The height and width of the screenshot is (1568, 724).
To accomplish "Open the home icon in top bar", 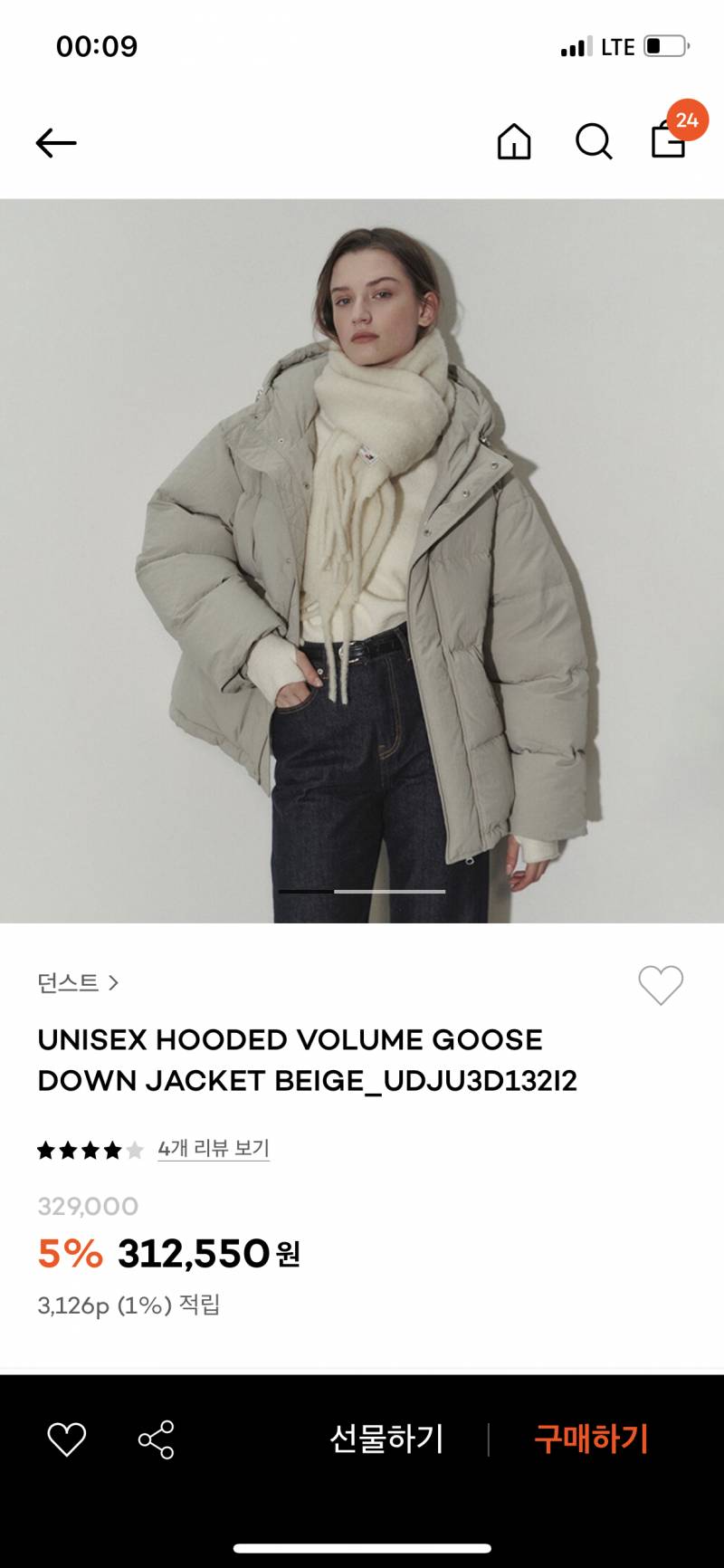I will 514,141.
